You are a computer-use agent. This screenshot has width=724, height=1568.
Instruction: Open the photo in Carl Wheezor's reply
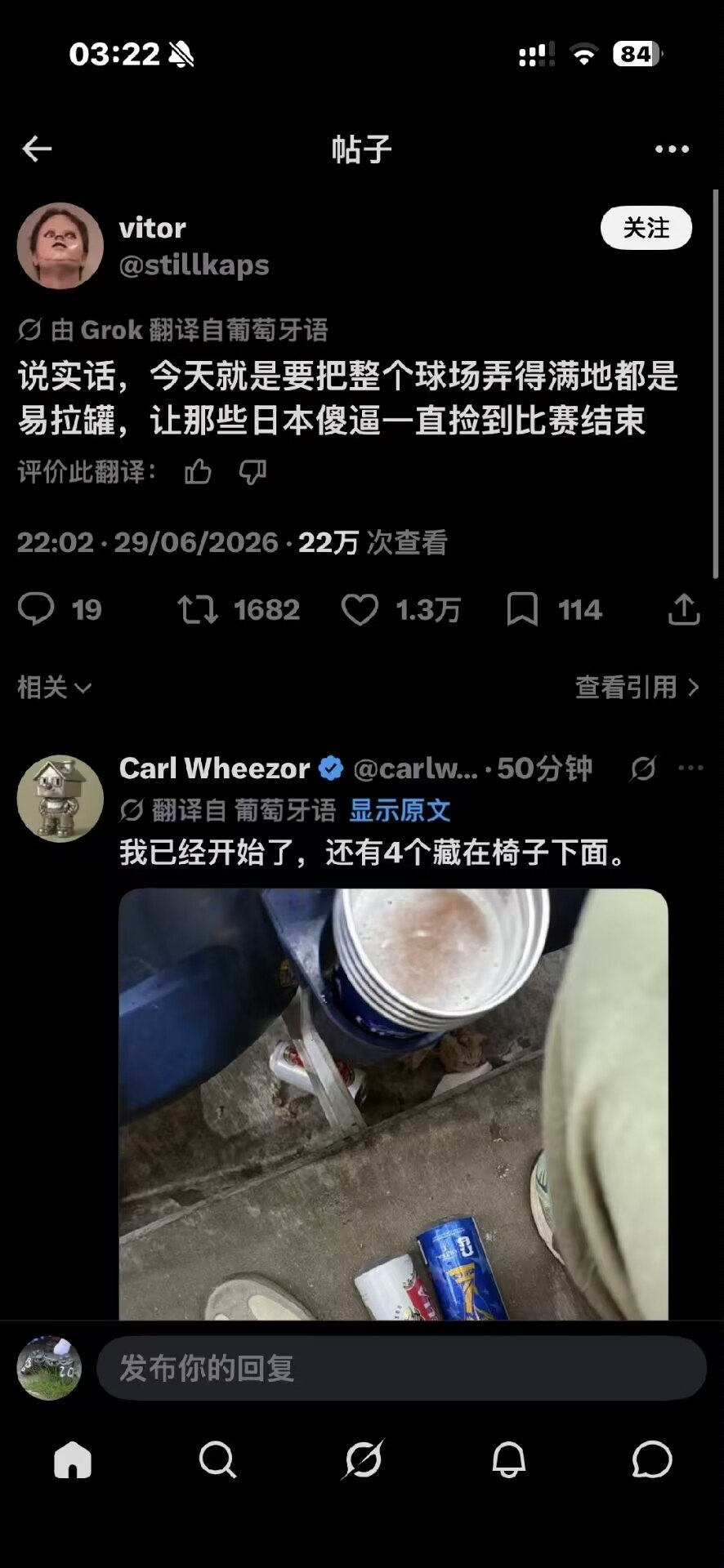coord(394,1104)
